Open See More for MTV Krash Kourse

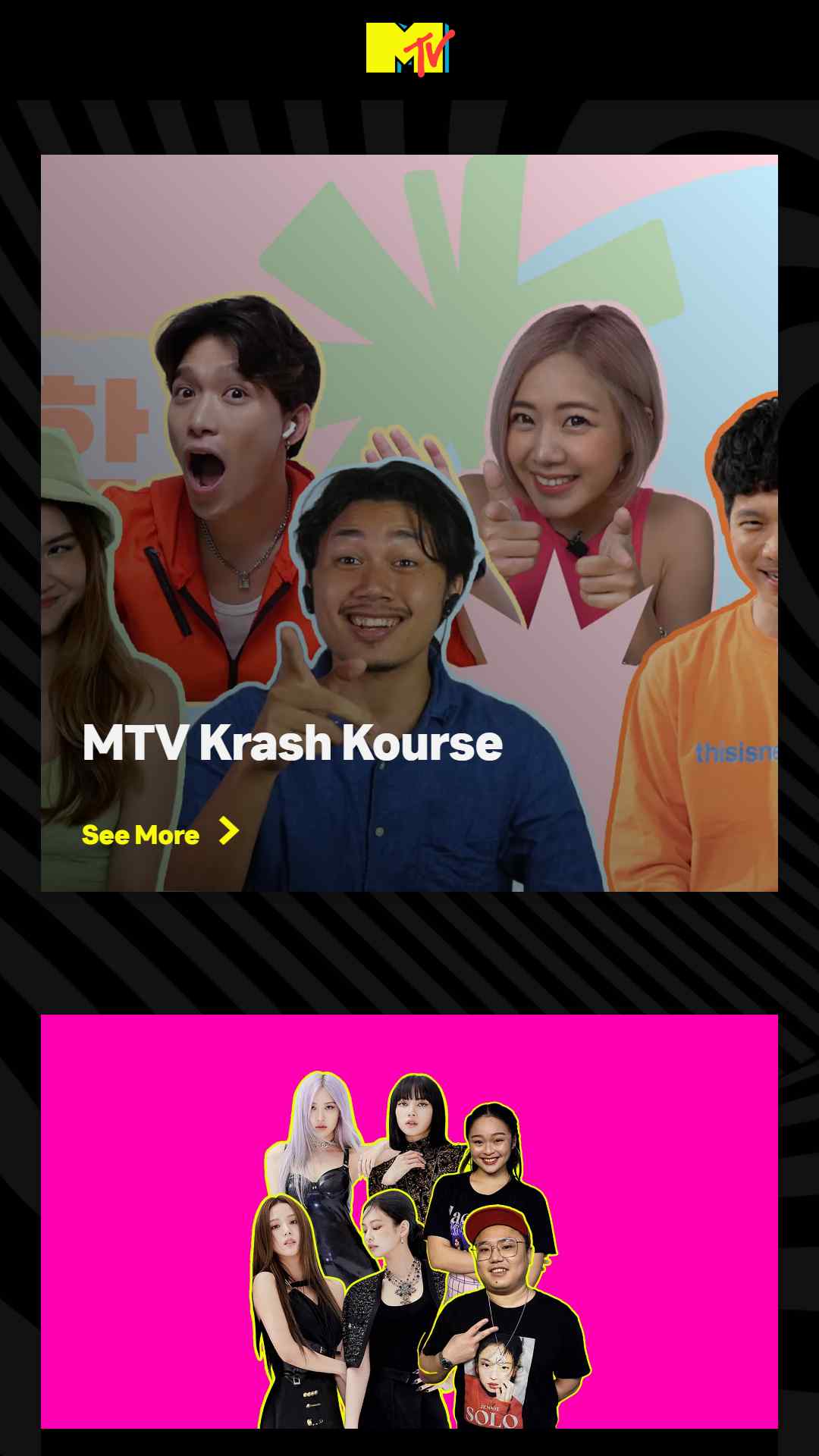coord(161,833)
